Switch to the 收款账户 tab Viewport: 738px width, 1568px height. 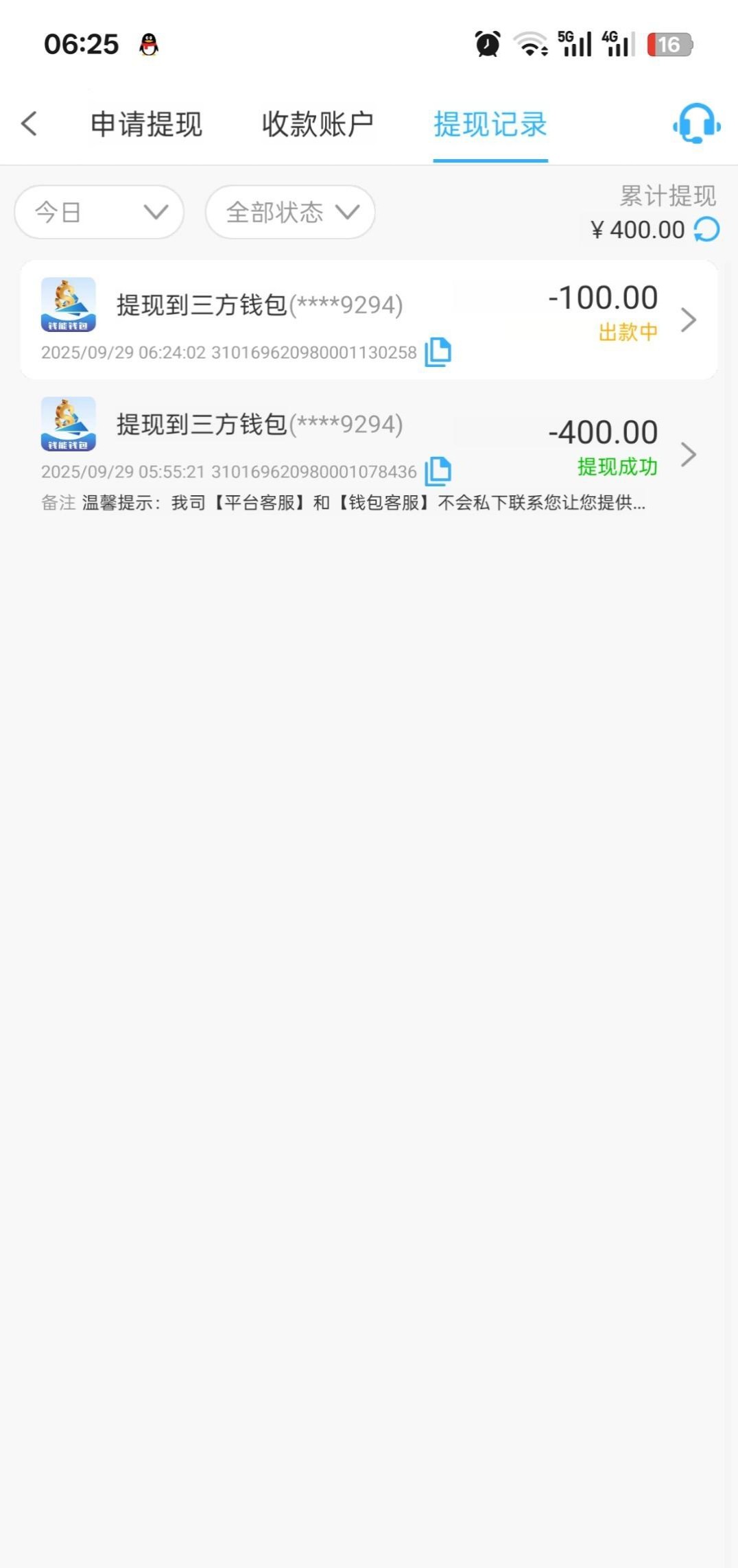[318, 125]
